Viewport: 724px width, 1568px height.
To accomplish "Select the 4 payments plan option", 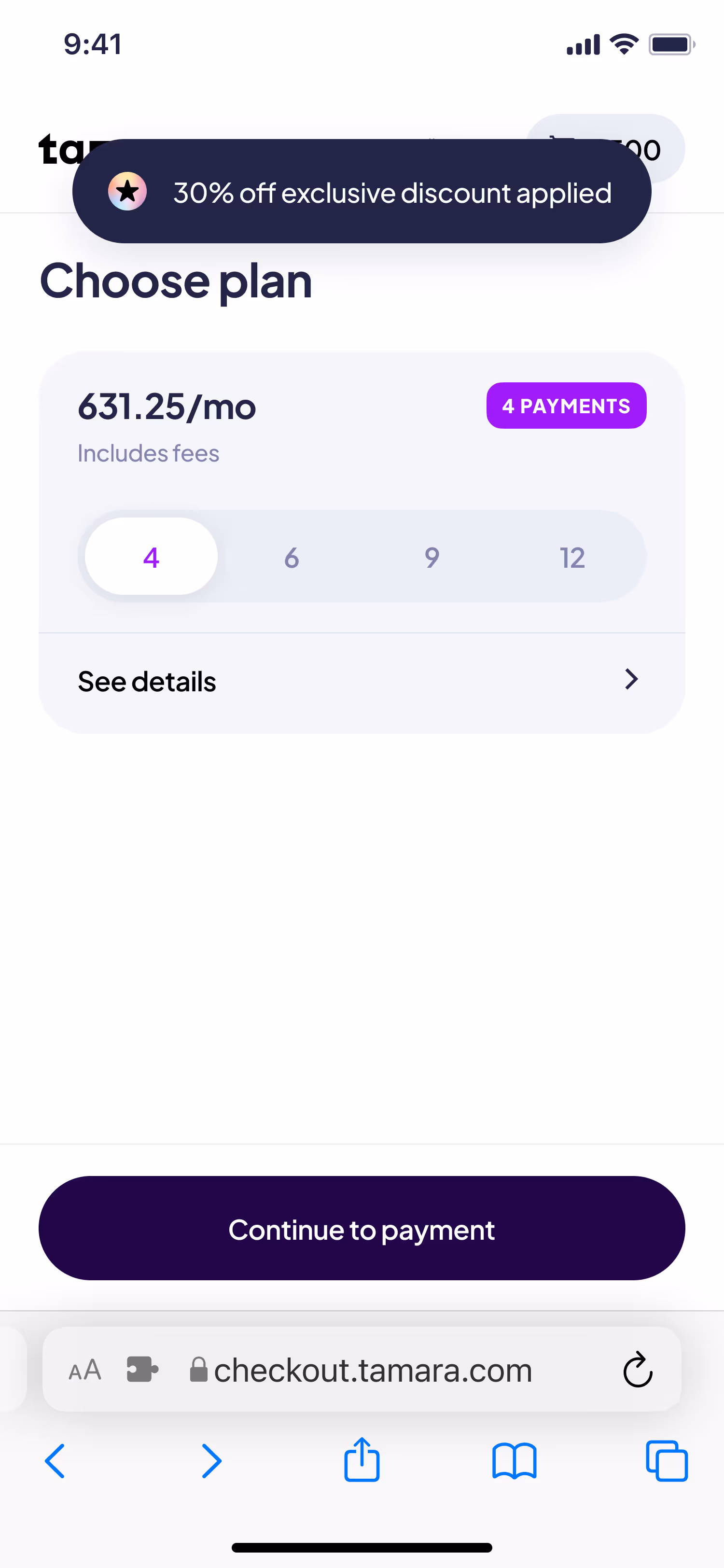I will [x=151, y=556].
